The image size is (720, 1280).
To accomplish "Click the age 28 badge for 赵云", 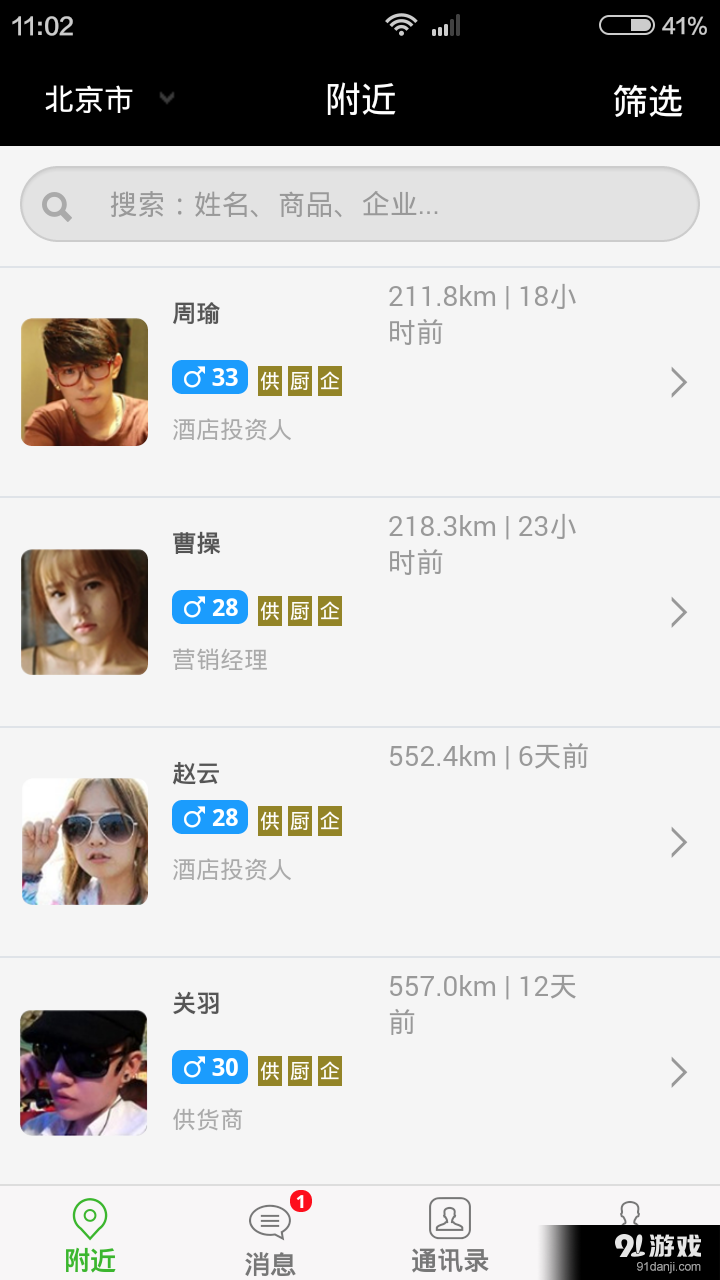I will click(209, 817).
